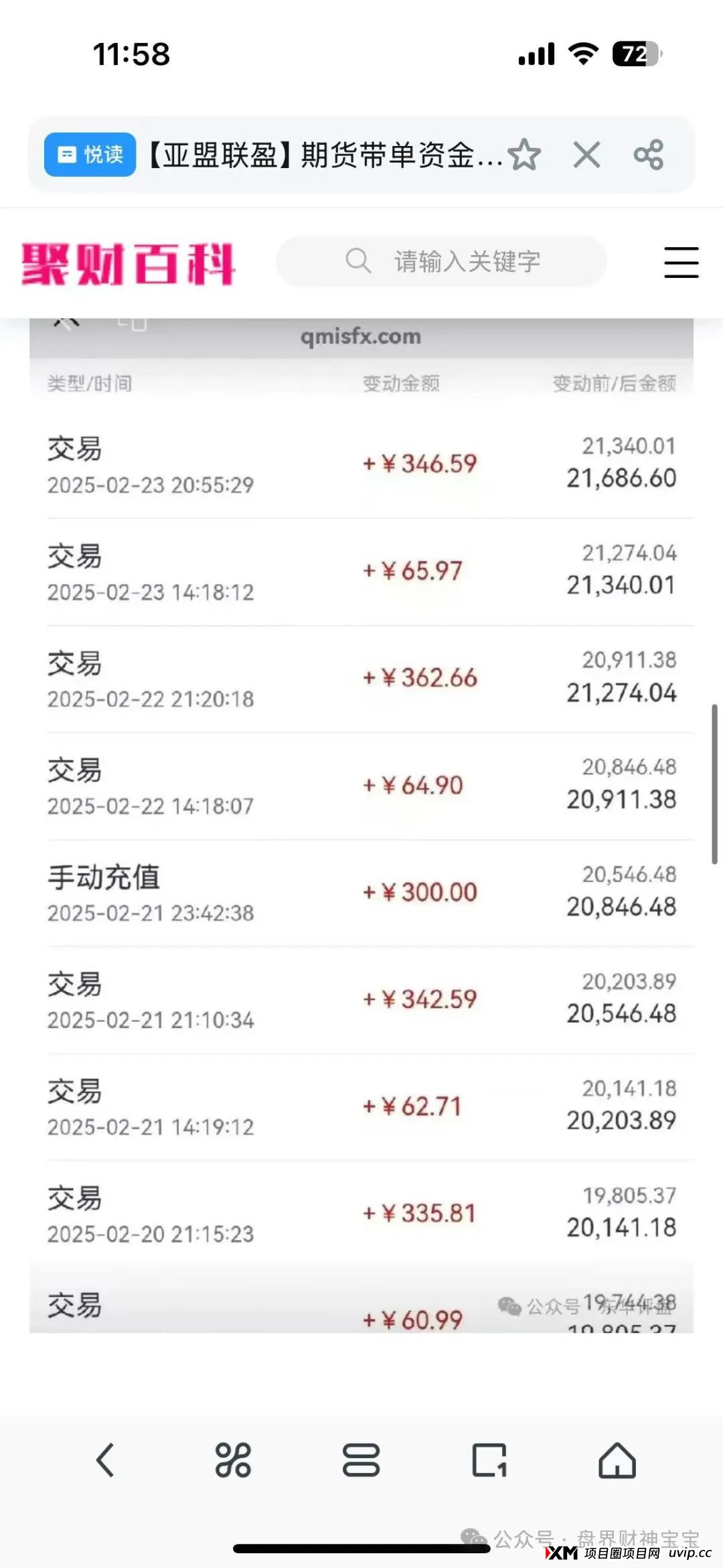Tap the qmisfx.com link text
Image resolution: width=723 pixels, height=1568 pixels.
361,336
